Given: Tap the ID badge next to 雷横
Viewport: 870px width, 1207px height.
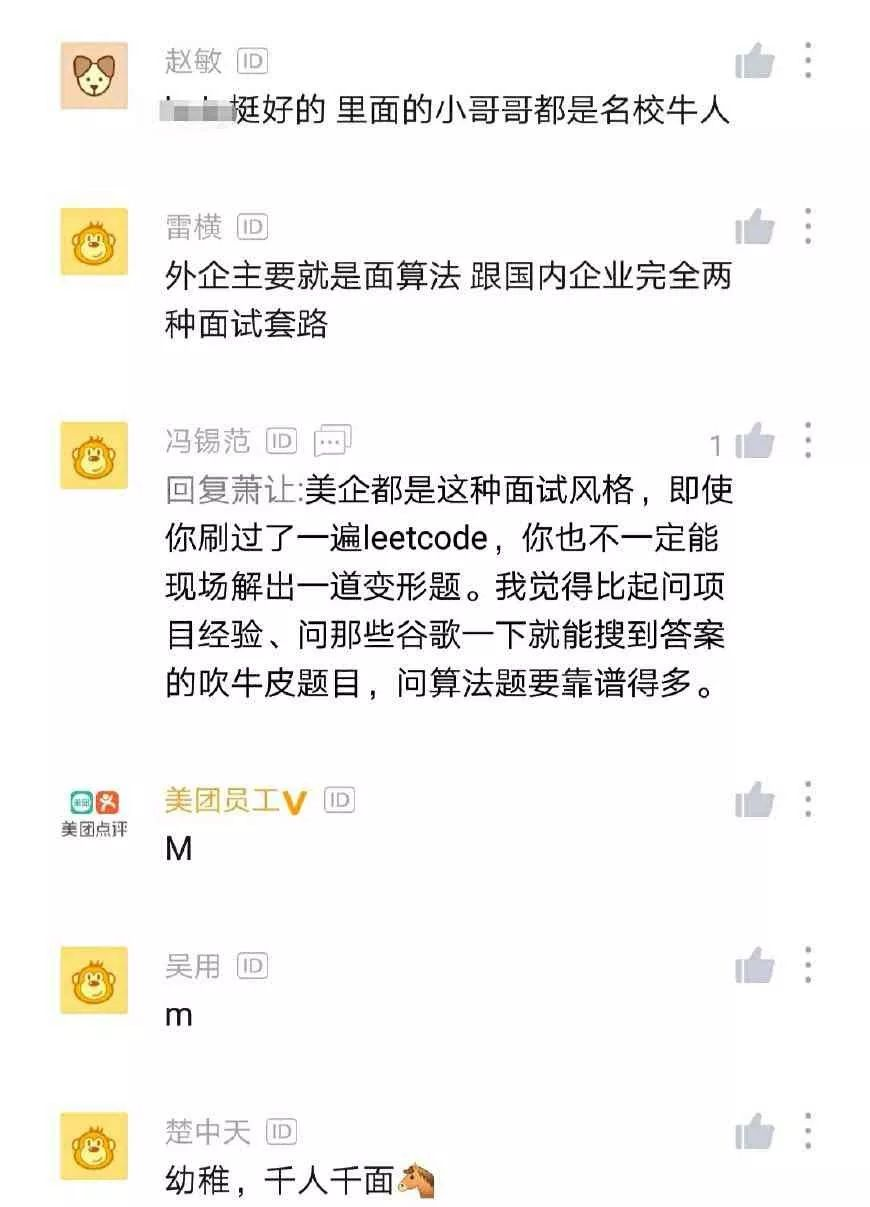Looking at the screenshot, I should pos(252,228).
